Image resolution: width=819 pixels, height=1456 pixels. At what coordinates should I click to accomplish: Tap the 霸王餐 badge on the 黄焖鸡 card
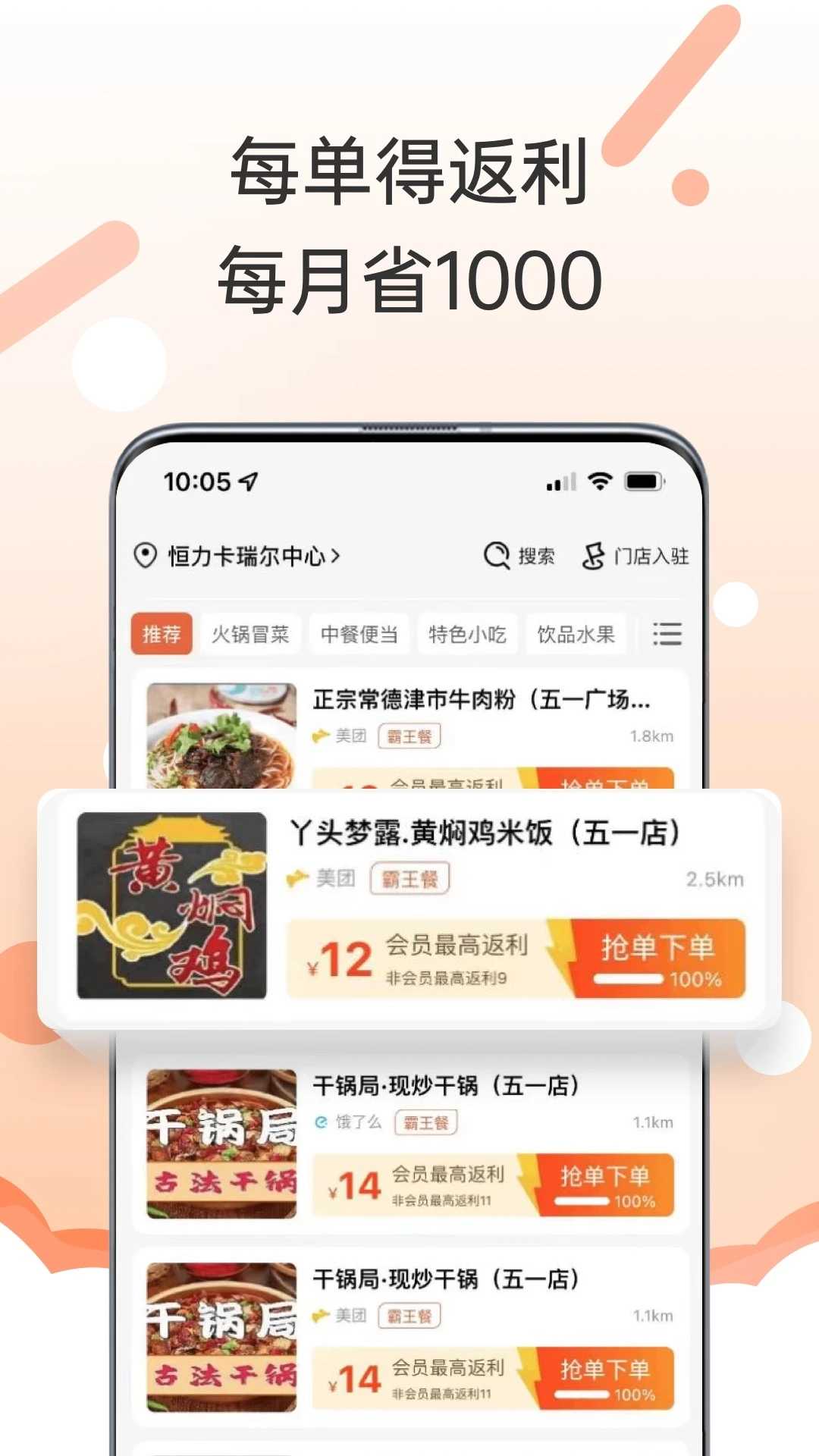tap(409, 879)
